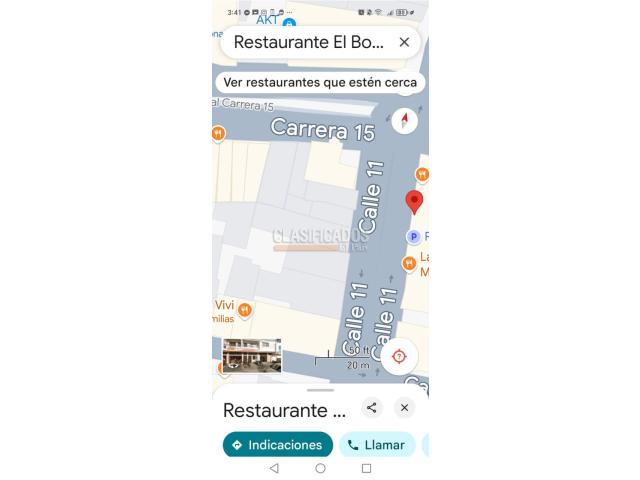The width and height of the screenshot is (640, 480).
Task: Share this restaurant's location
Action: (x=372, y=407)
